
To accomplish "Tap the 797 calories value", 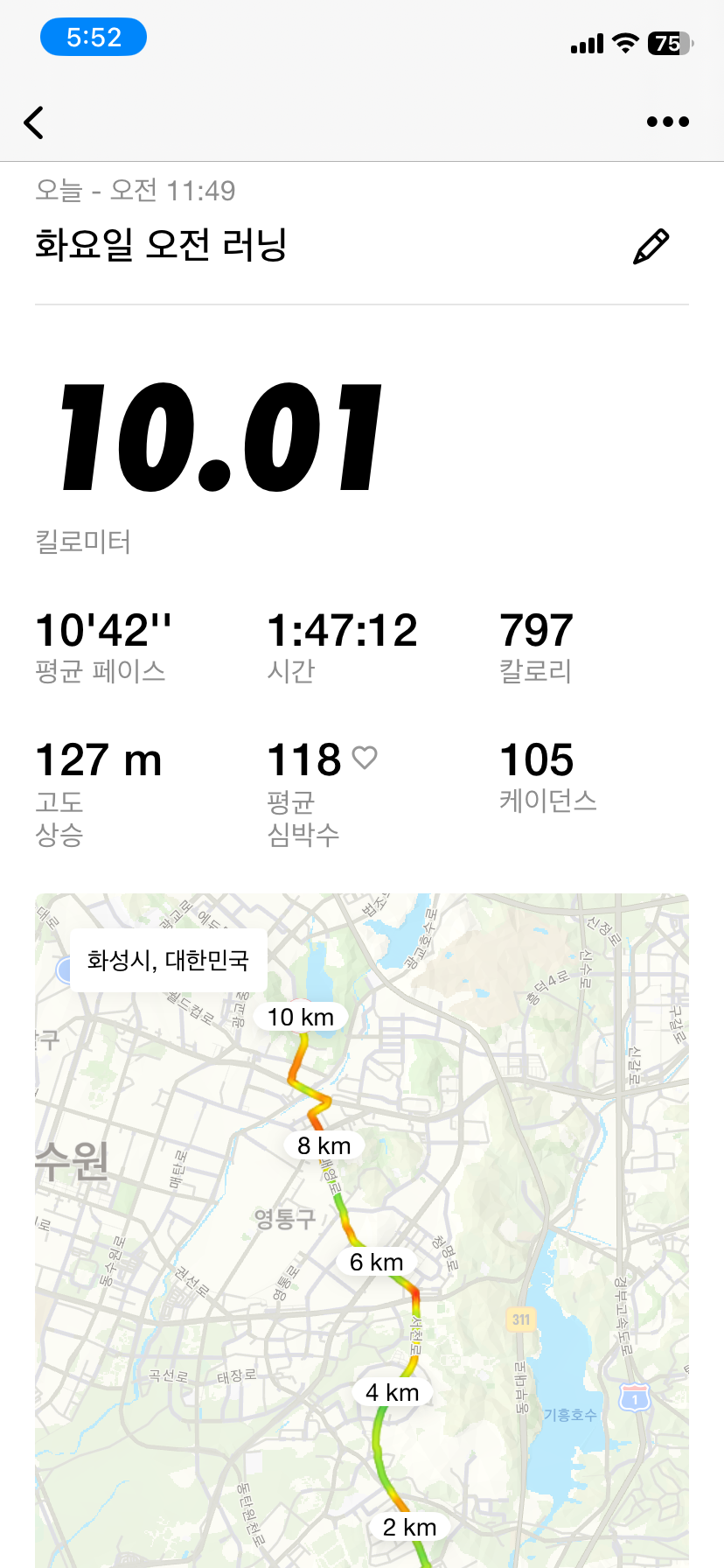I will click(x=536, y=629).
